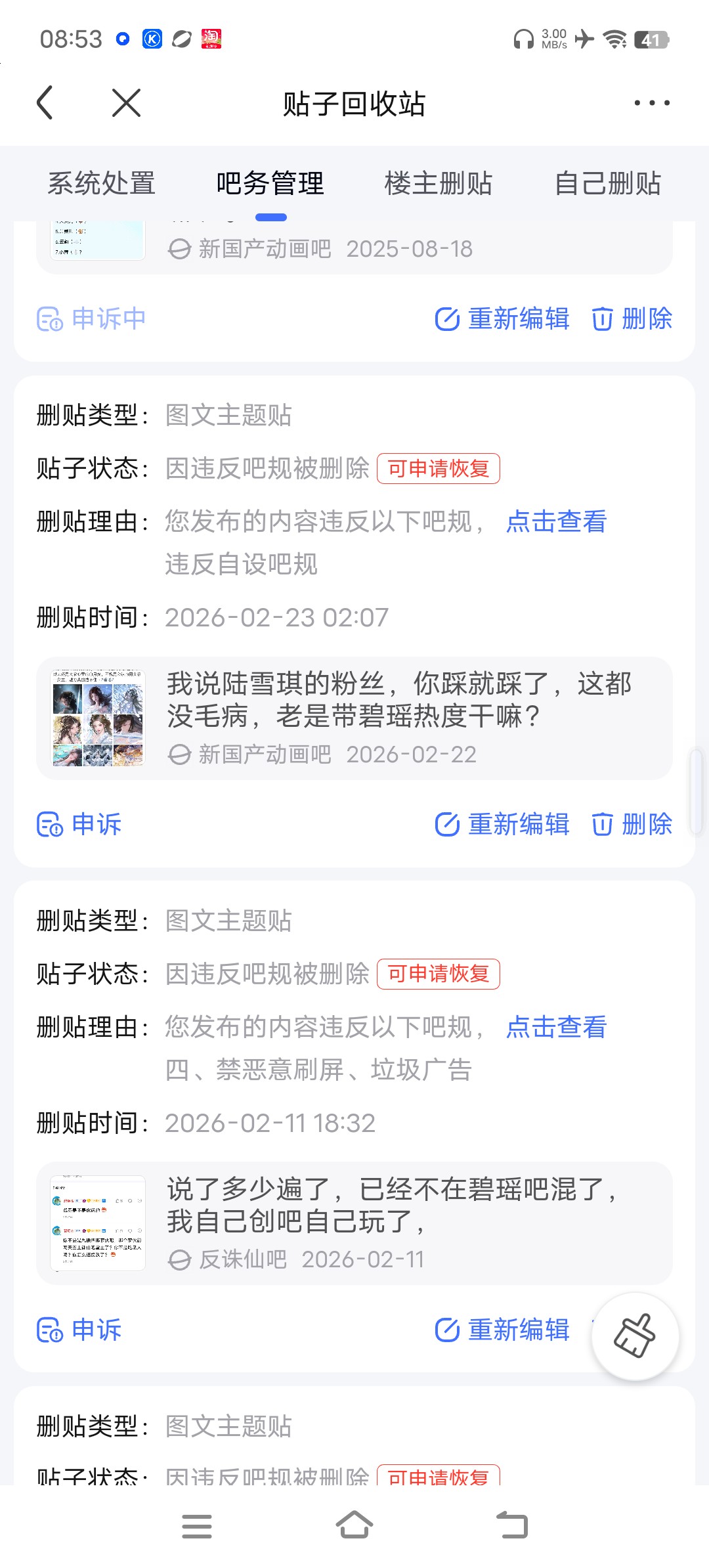Tap the floating broom clean-up button
709x1568 pixels.
(635, 1336)
